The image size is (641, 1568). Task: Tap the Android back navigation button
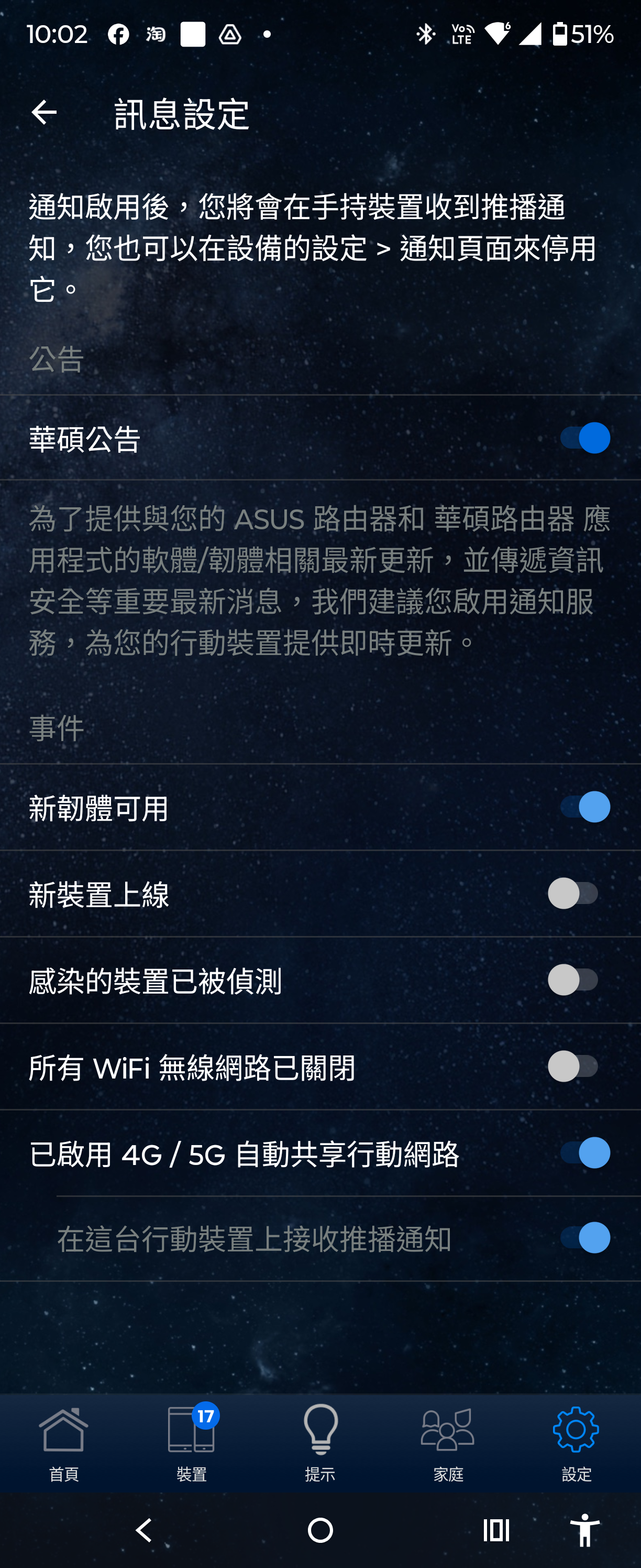point(144,1529)
